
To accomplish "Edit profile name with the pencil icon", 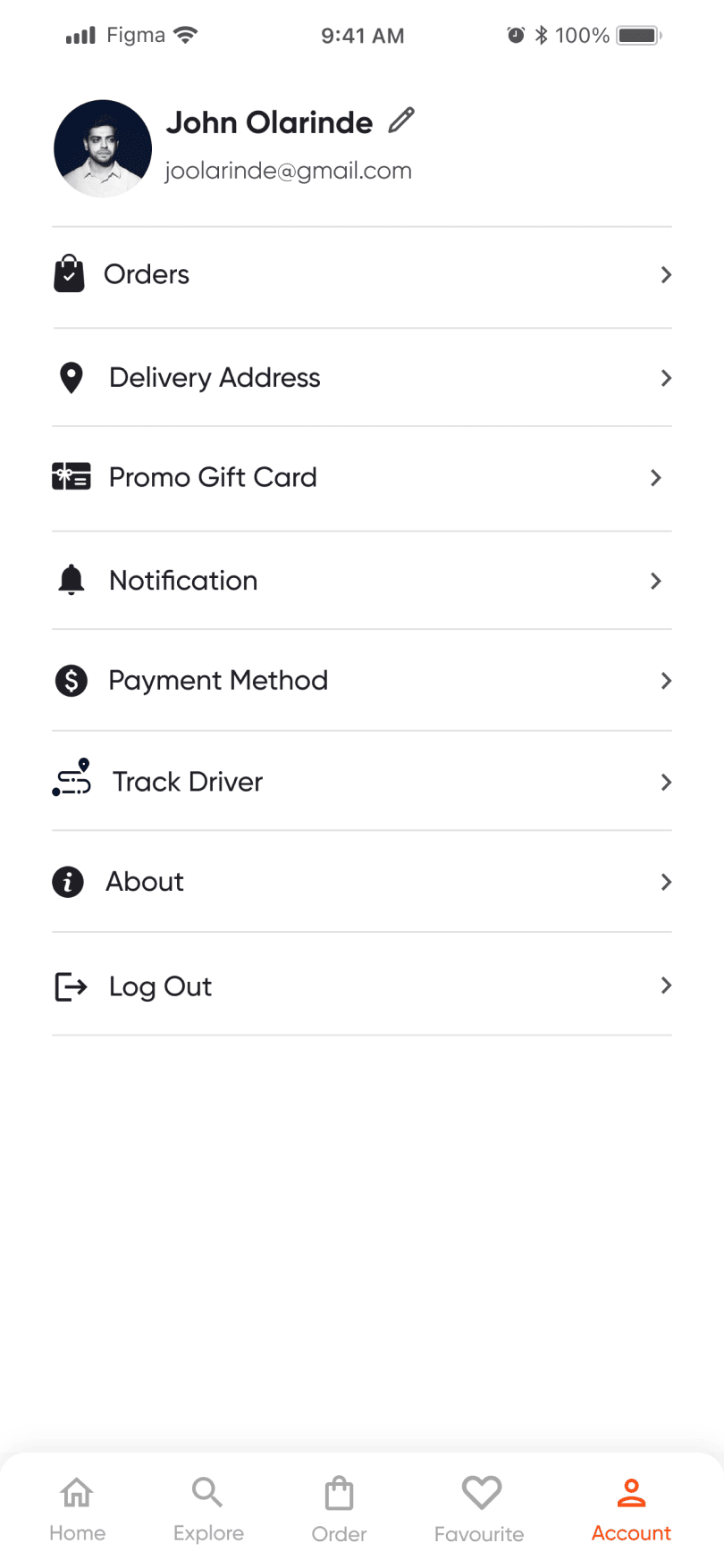I will tap(401, 120).
